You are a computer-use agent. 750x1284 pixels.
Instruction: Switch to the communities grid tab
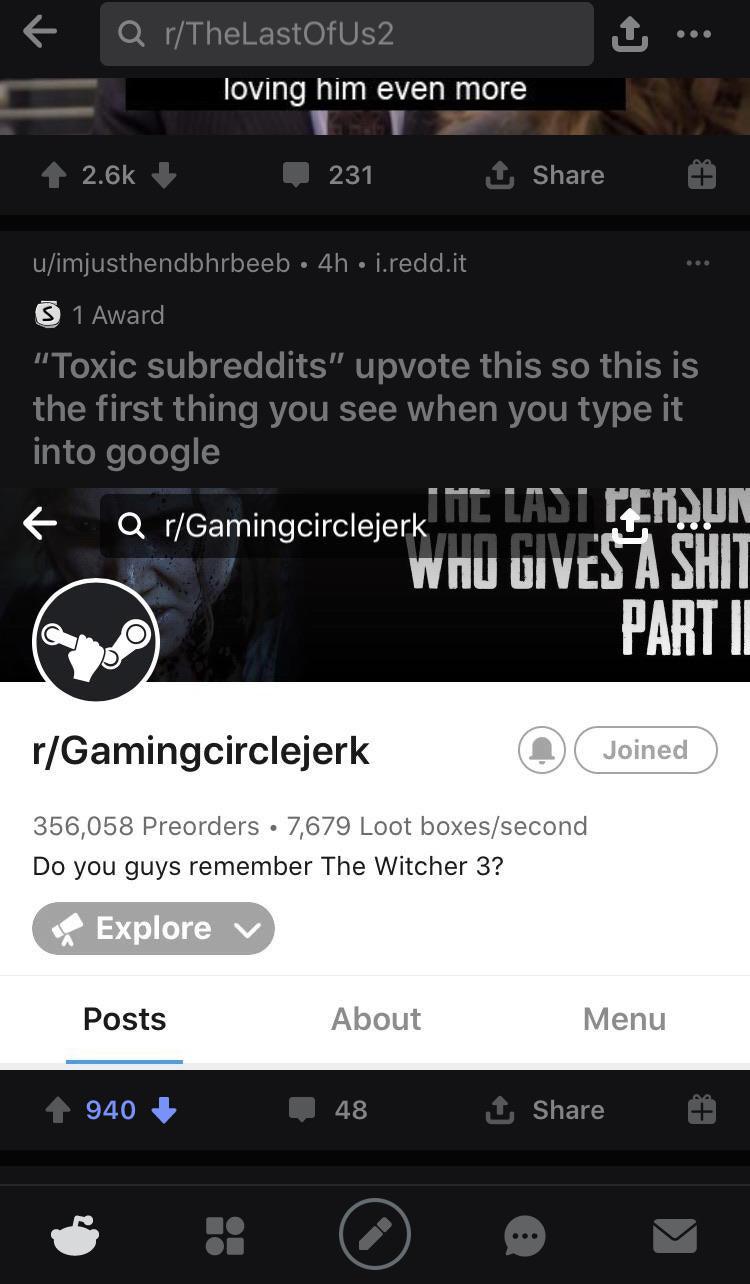click(224, 1236)
